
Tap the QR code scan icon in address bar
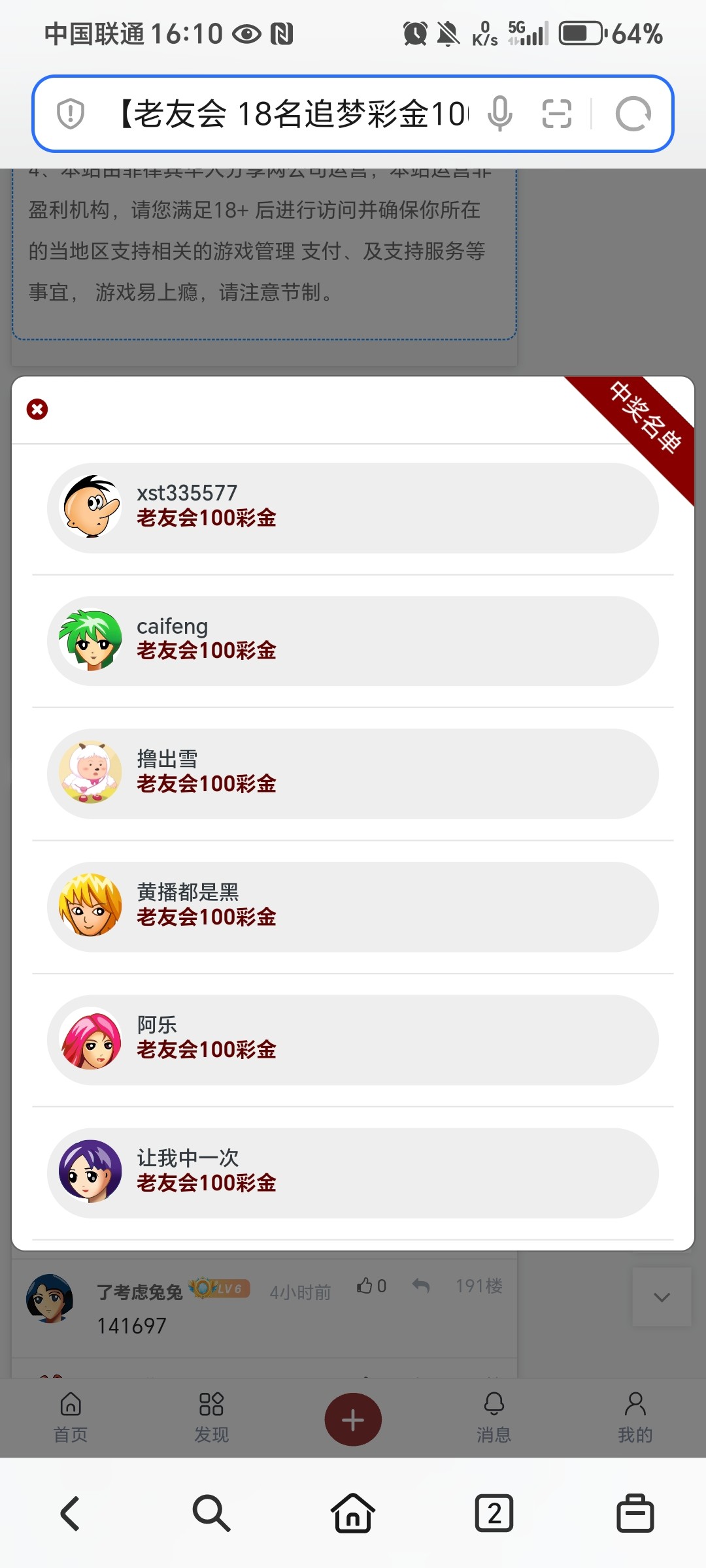tap(557, 114)
